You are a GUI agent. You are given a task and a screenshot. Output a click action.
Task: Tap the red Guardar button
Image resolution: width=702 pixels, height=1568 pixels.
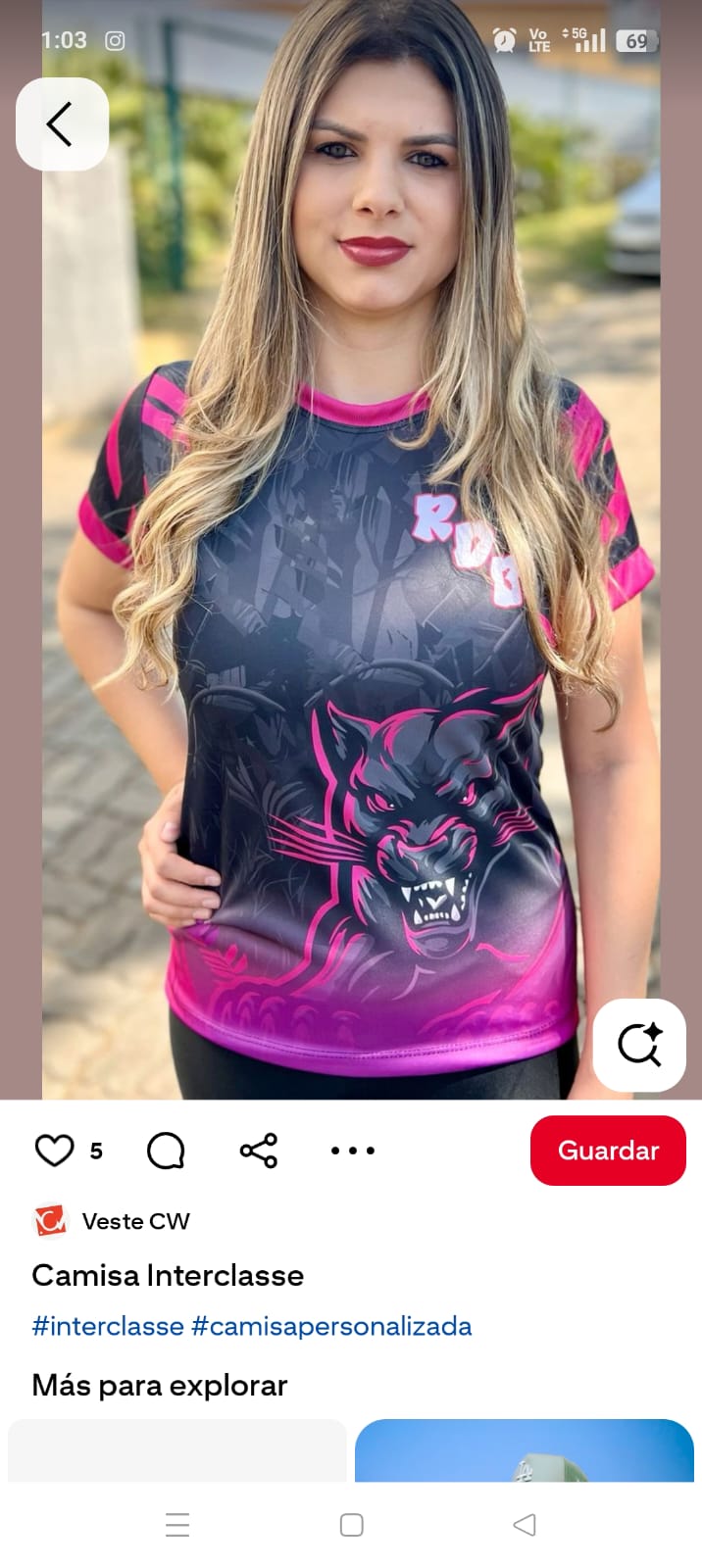click(x=608, y=1151)
